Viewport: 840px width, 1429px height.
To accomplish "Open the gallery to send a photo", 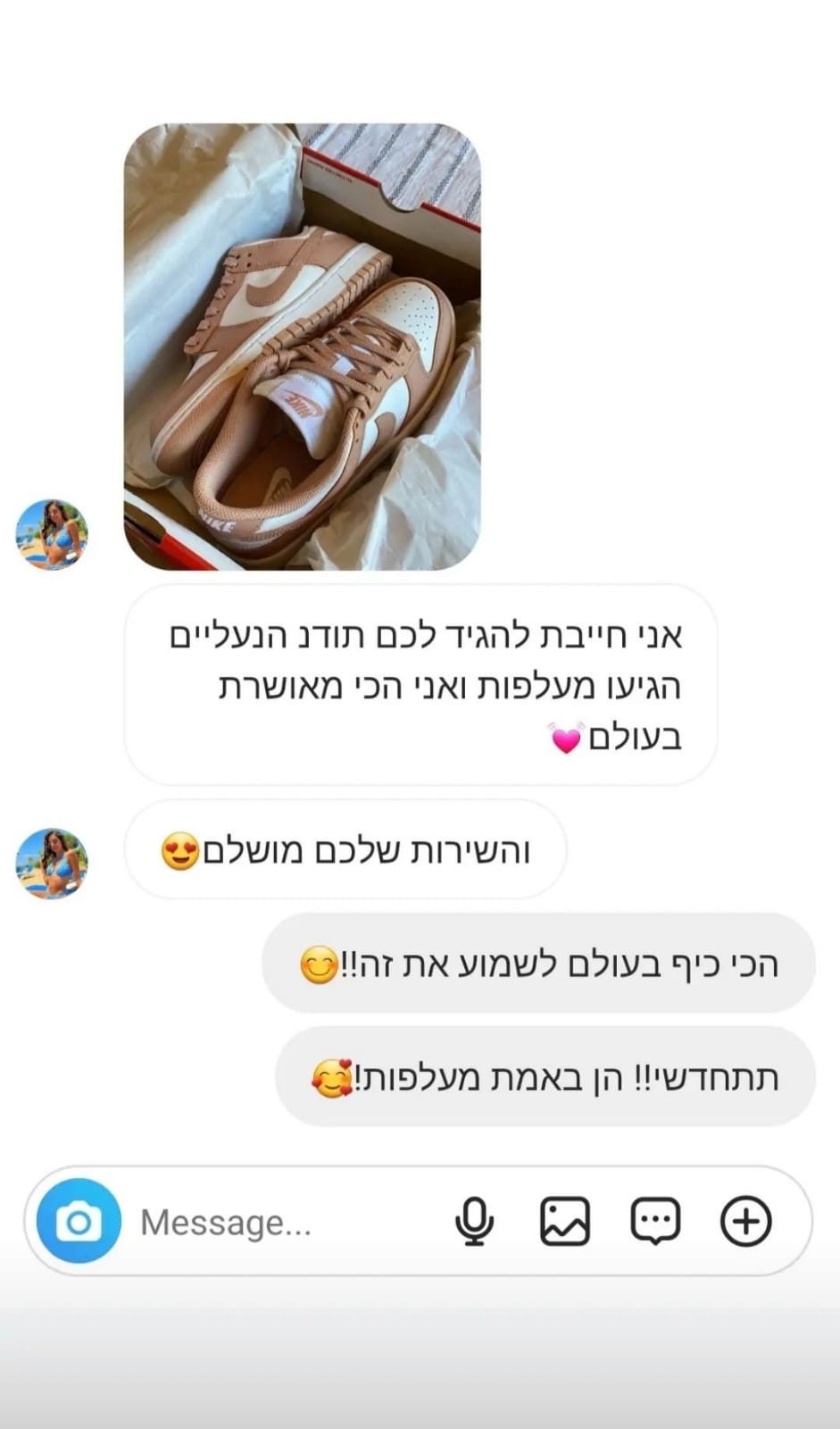I will coord(565,1221).
